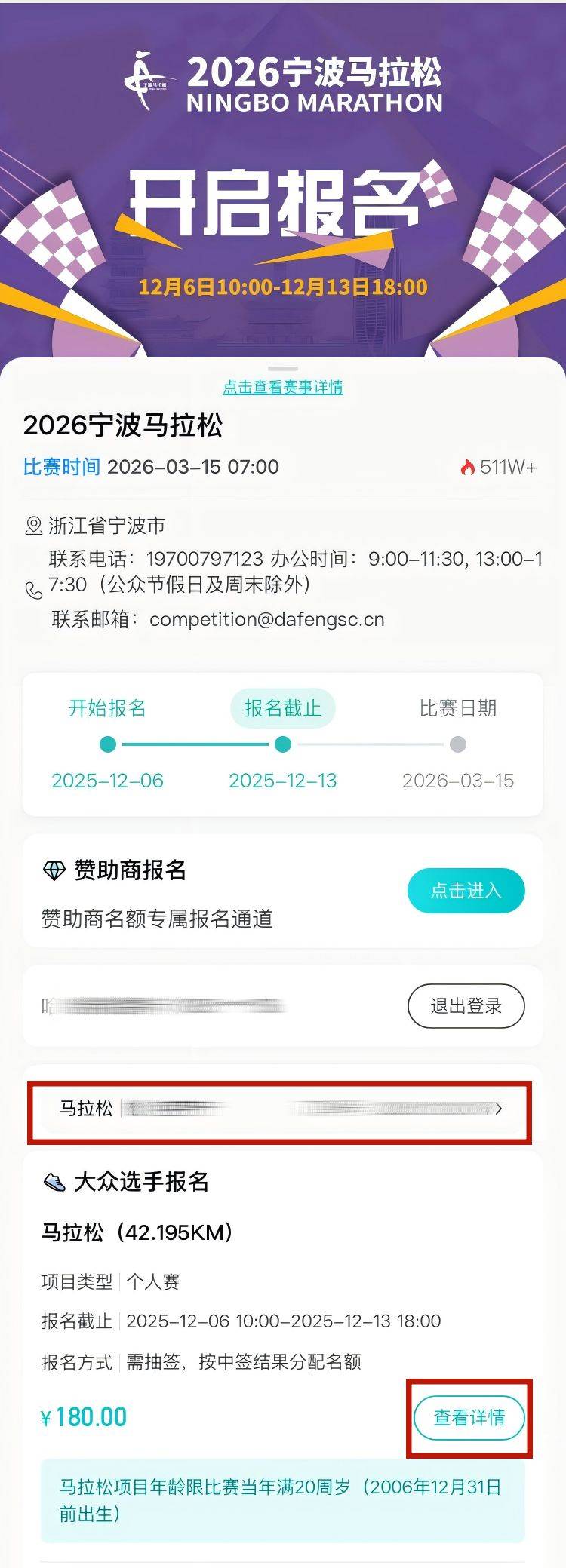Click the diamond icon next to 赞助商报名
Image resolution: width=566 pixels, height=1568 pixels.
tap(52, 871)
